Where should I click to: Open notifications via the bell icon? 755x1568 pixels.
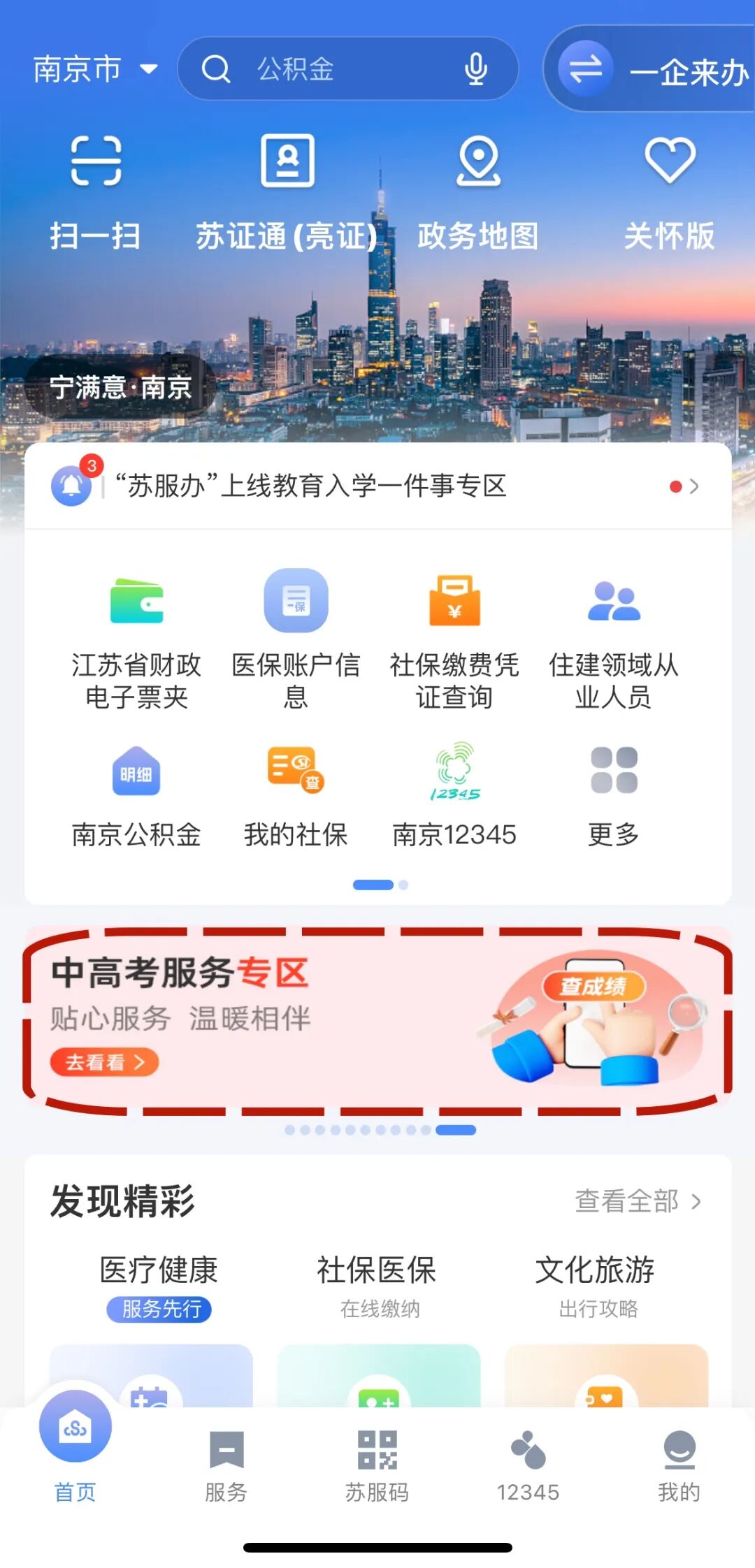click(71, 486)
